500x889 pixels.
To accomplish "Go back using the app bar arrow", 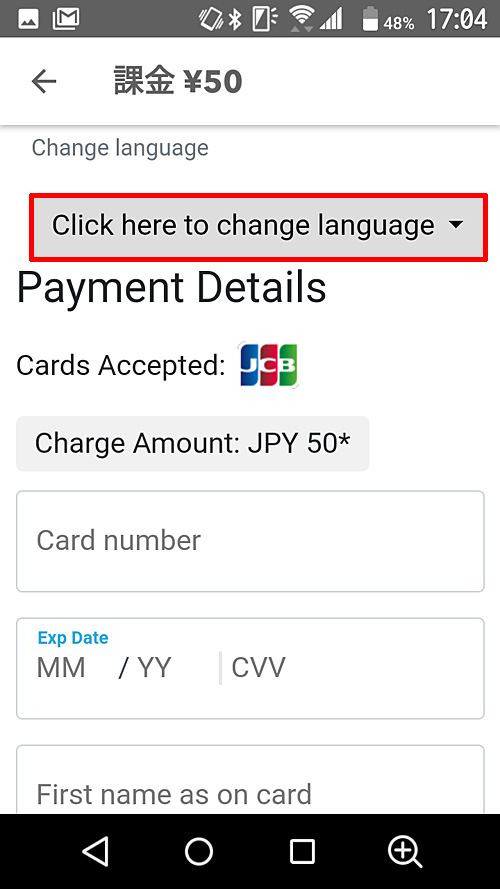I will (44, 82).
